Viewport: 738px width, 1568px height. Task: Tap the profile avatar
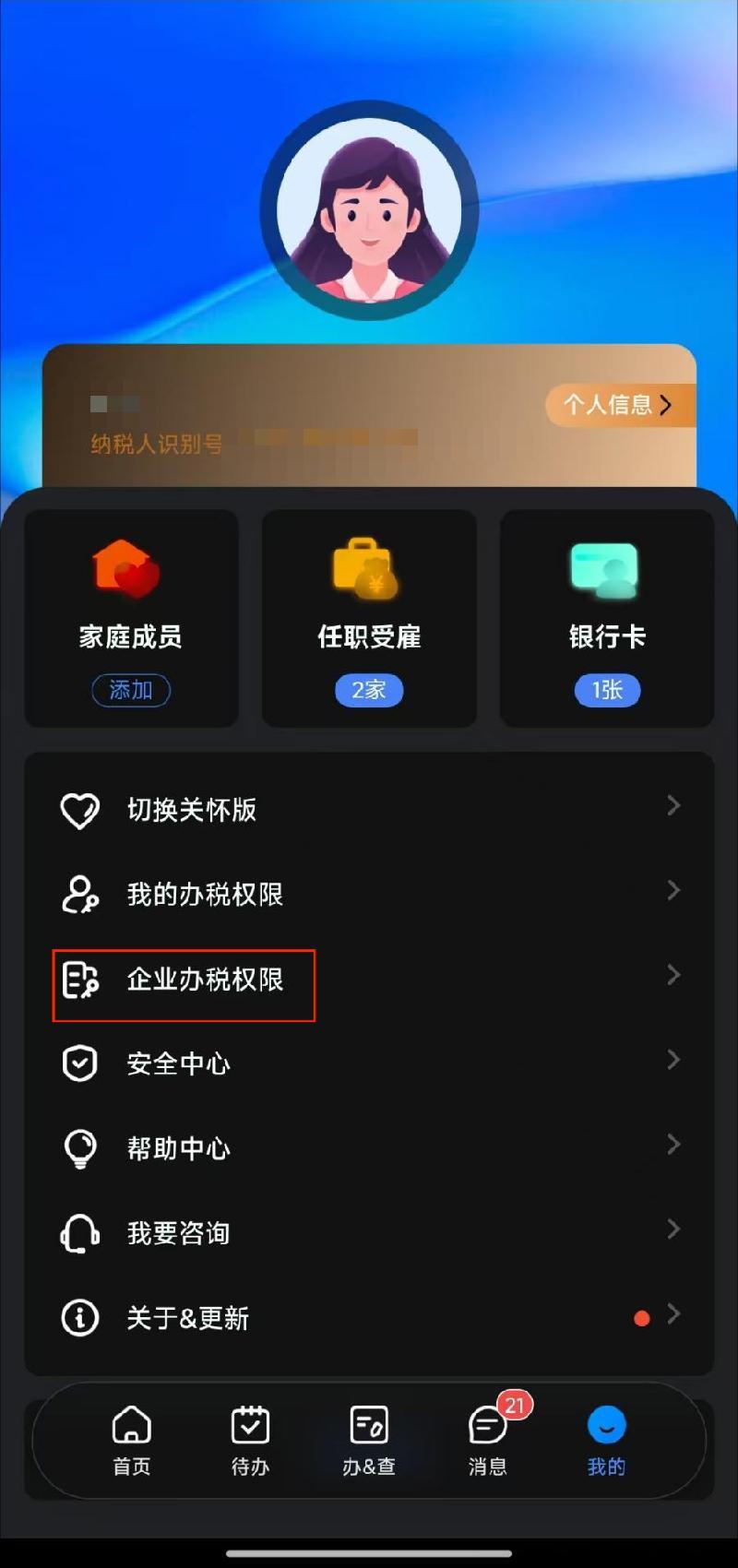pos(369,210)
